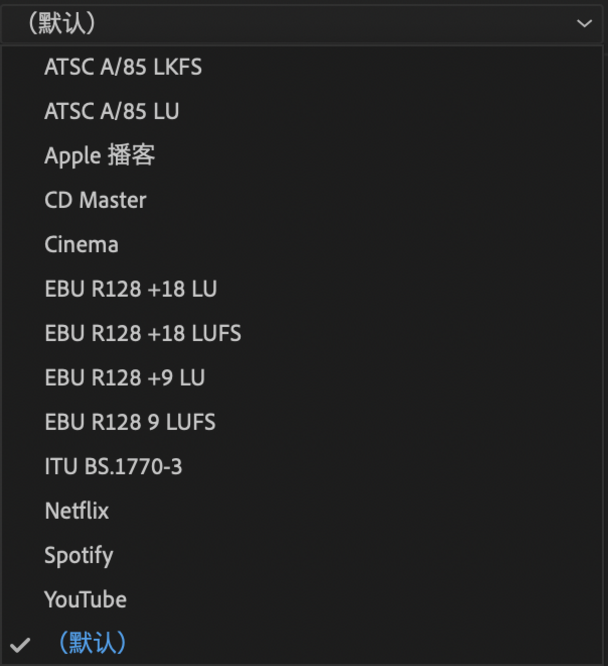Choose the Netflix preset

77,511
